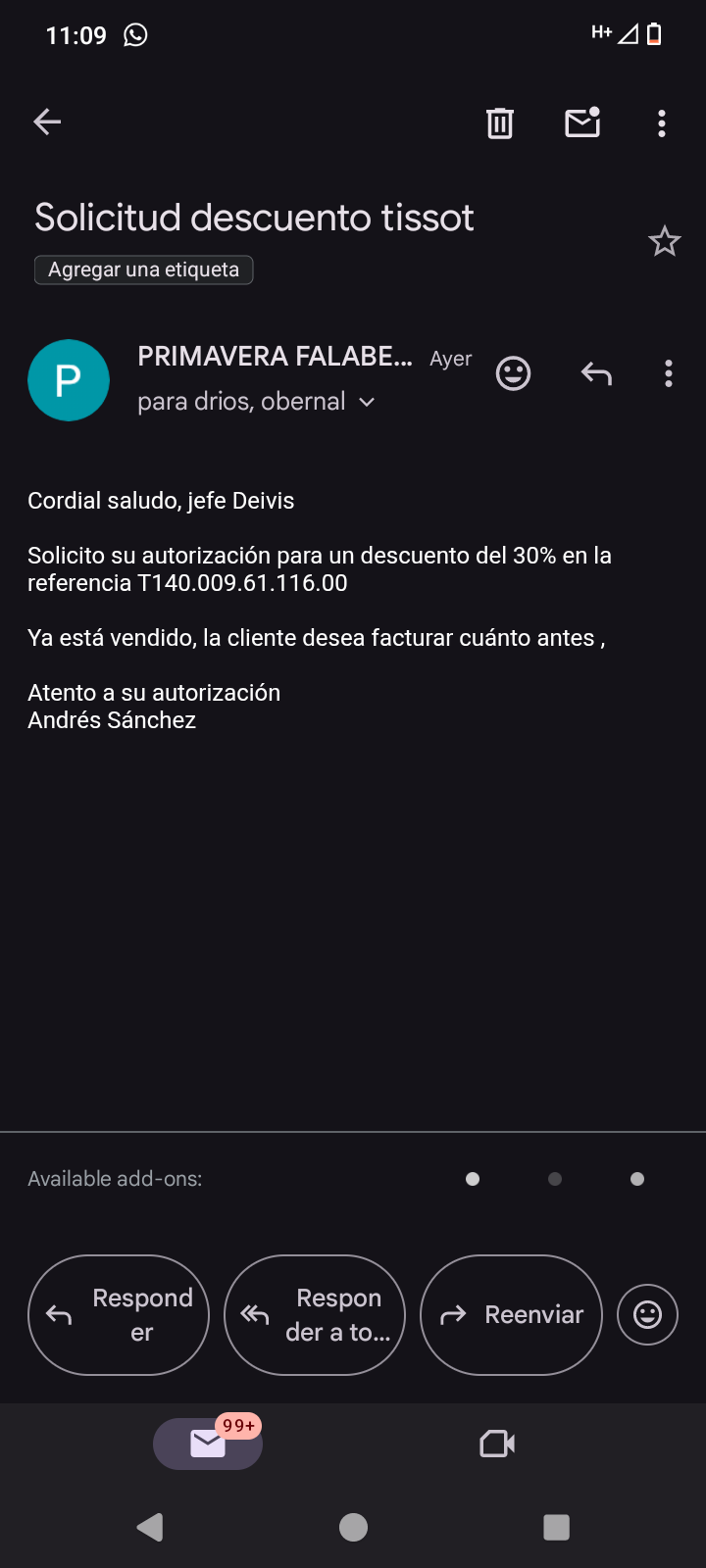Open the top bar overflow menu
This screenshot has height=1568, width=706.
662,122
